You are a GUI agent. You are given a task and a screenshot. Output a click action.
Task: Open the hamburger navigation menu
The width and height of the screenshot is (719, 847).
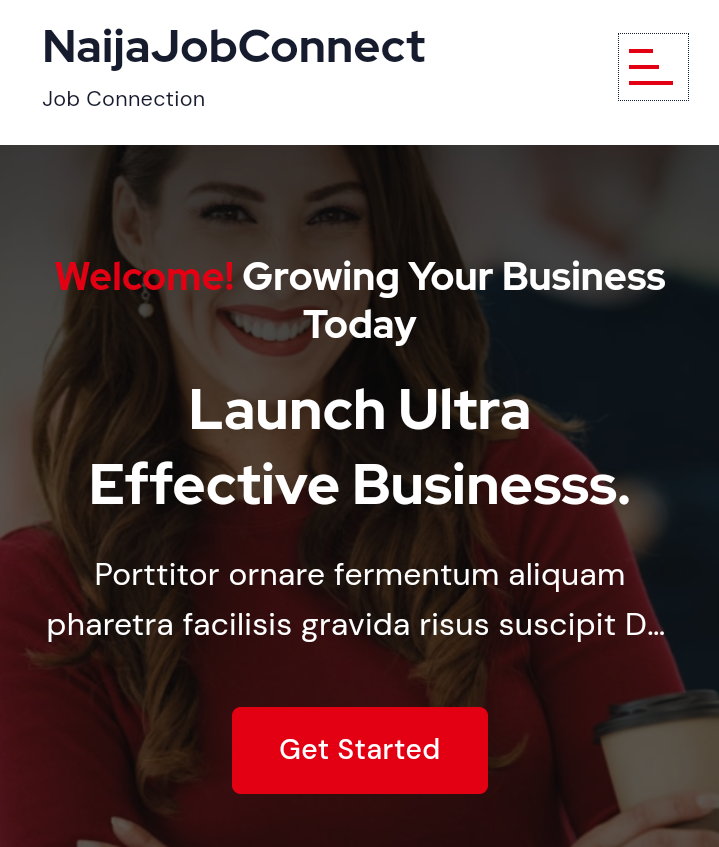tap(652, 67)
